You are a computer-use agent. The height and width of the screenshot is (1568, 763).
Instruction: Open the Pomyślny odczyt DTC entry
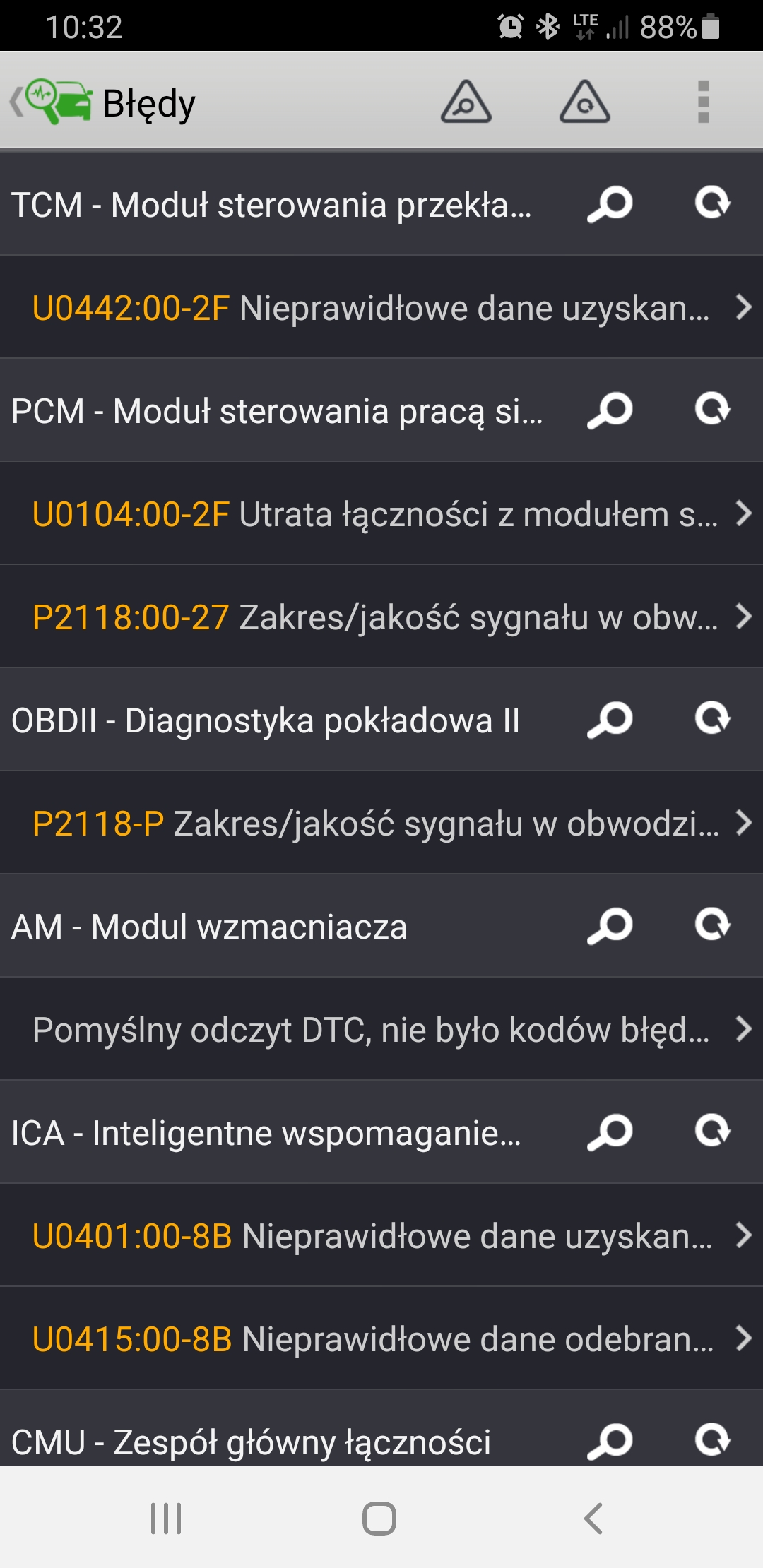tap(381, 1030)
